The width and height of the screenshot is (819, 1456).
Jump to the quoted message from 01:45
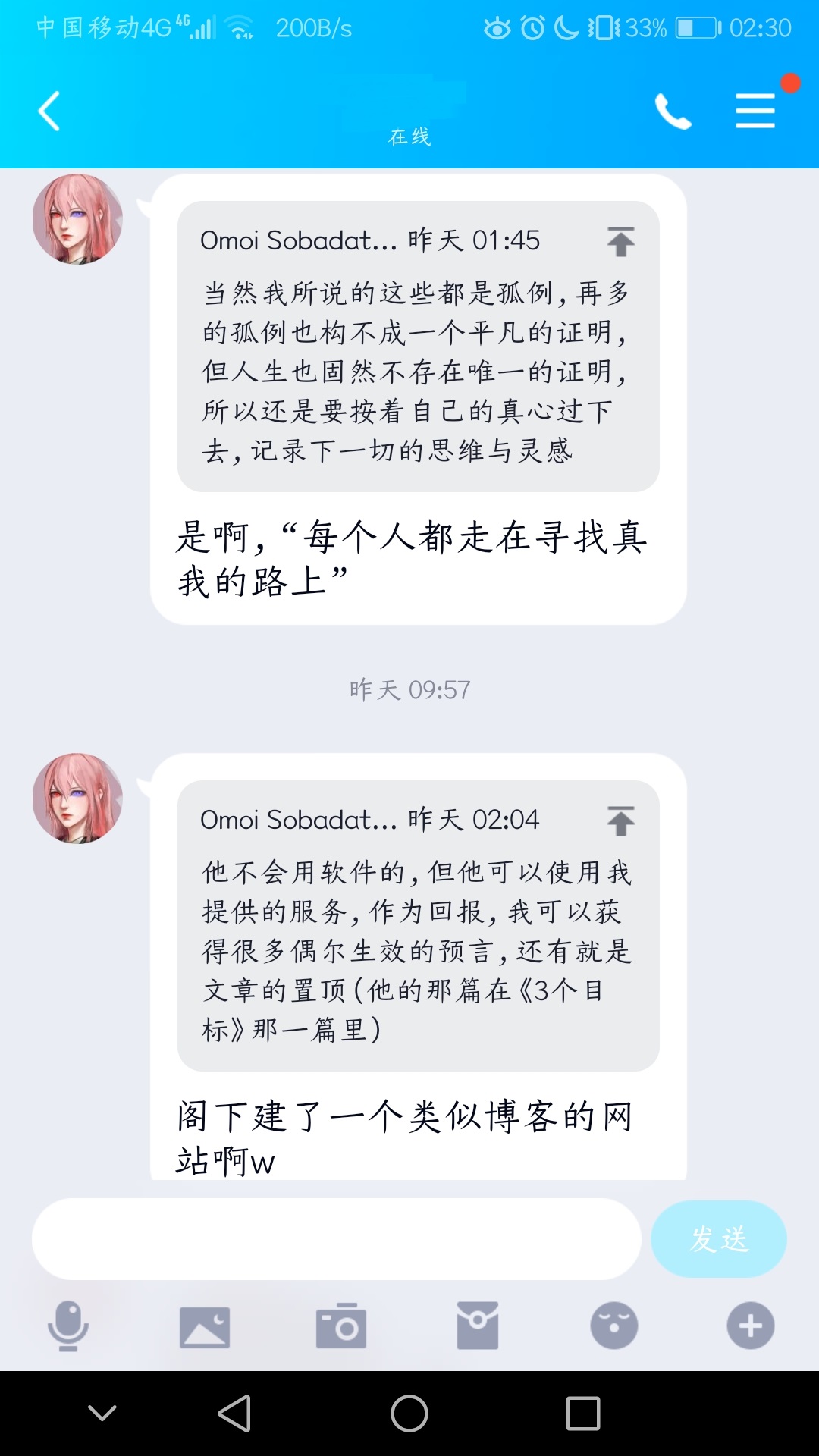pyautogui.click(x=620, y=241)
